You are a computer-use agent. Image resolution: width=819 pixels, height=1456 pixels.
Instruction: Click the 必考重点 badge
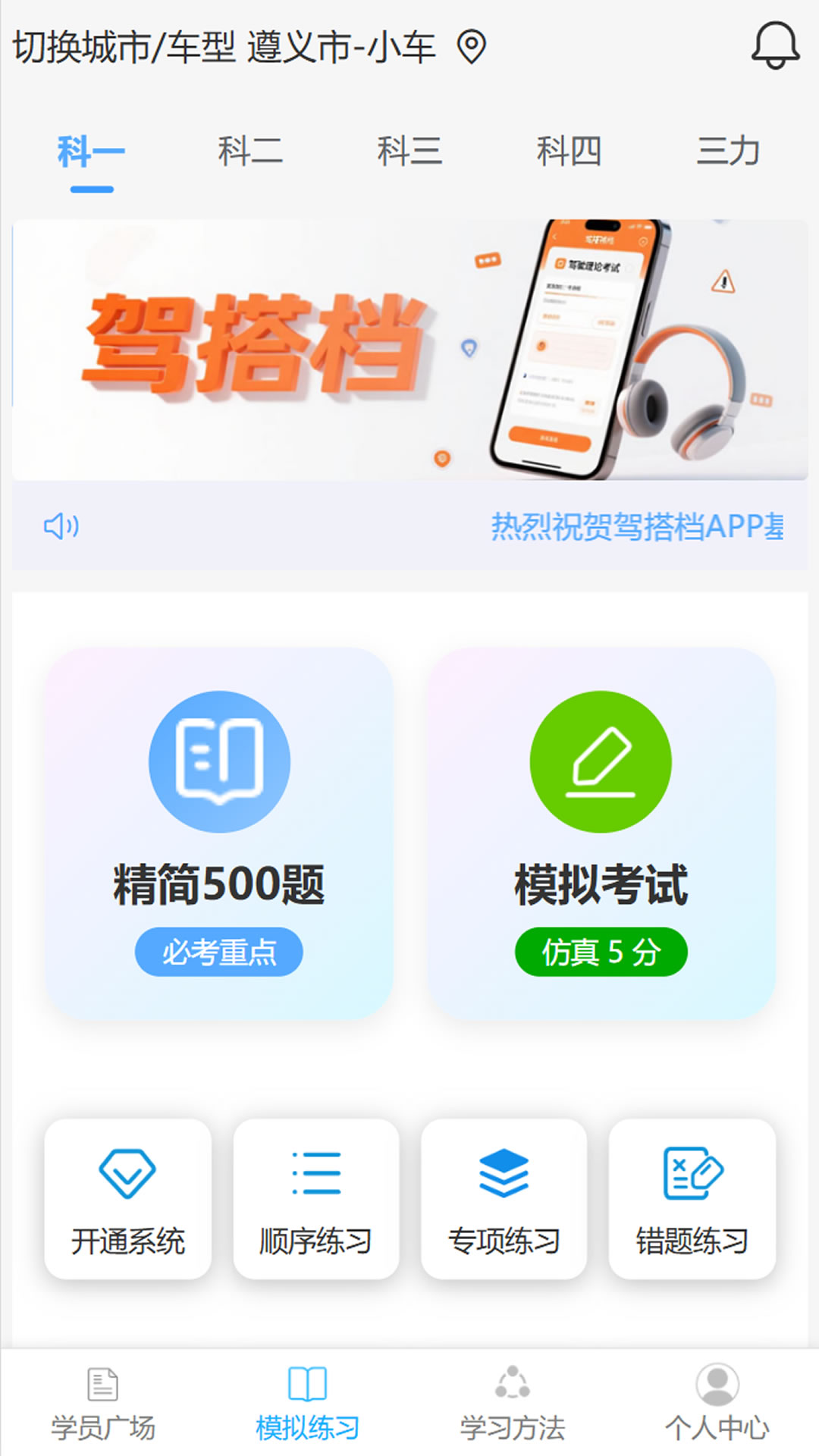coord(218,951)
